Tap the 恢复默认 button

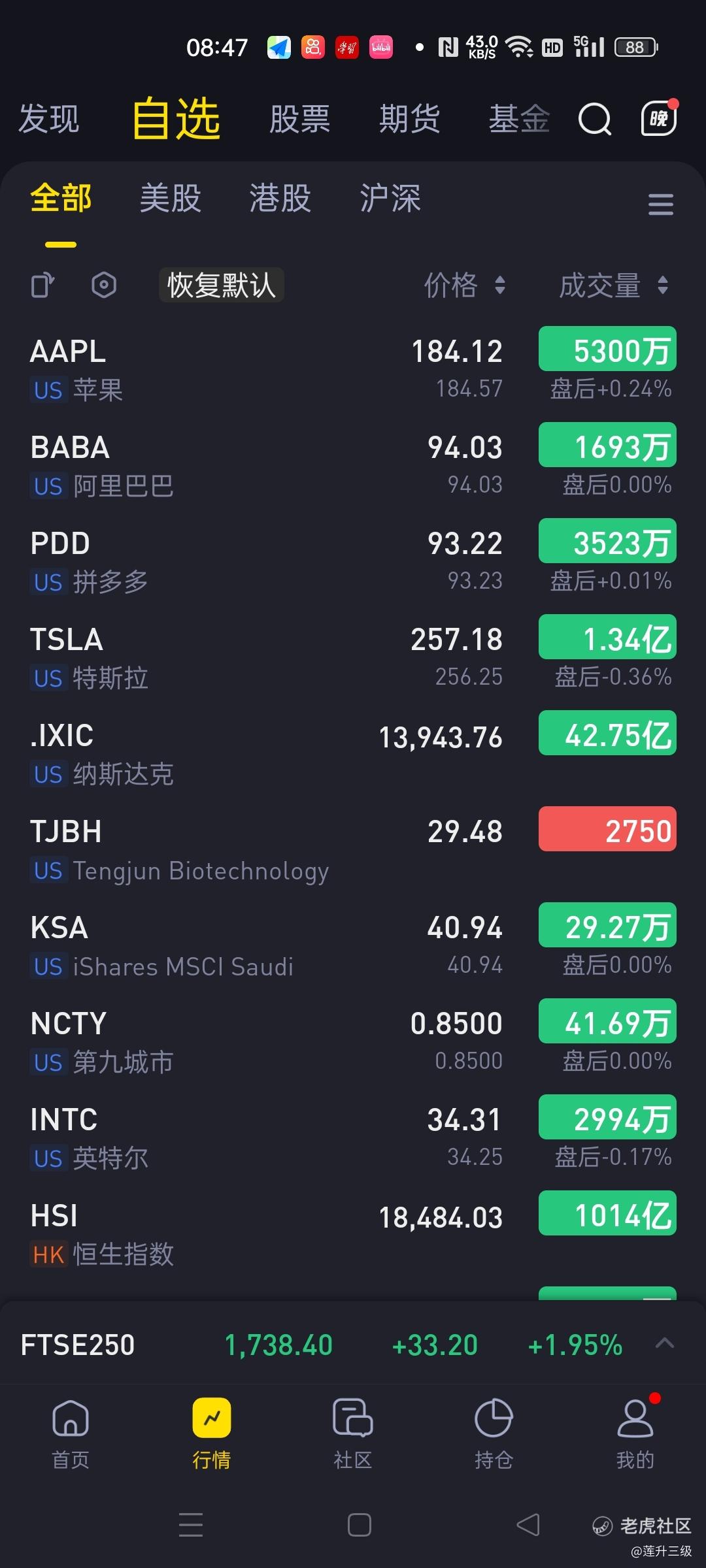(x=222, y=285)
